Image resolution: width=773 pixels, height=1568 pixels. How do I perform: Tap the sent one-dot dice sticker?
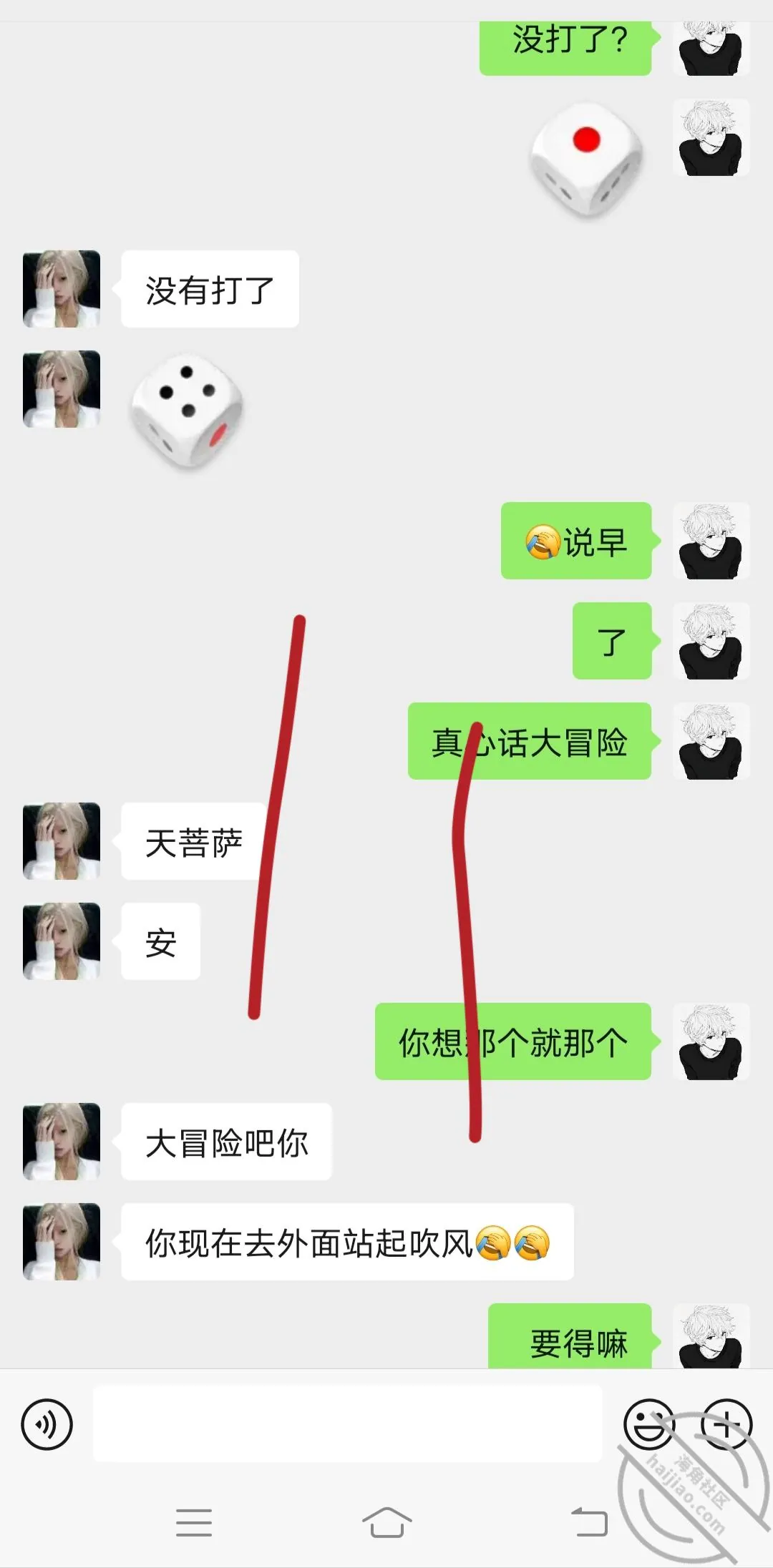pyautogui.click(x=587, y=160)
